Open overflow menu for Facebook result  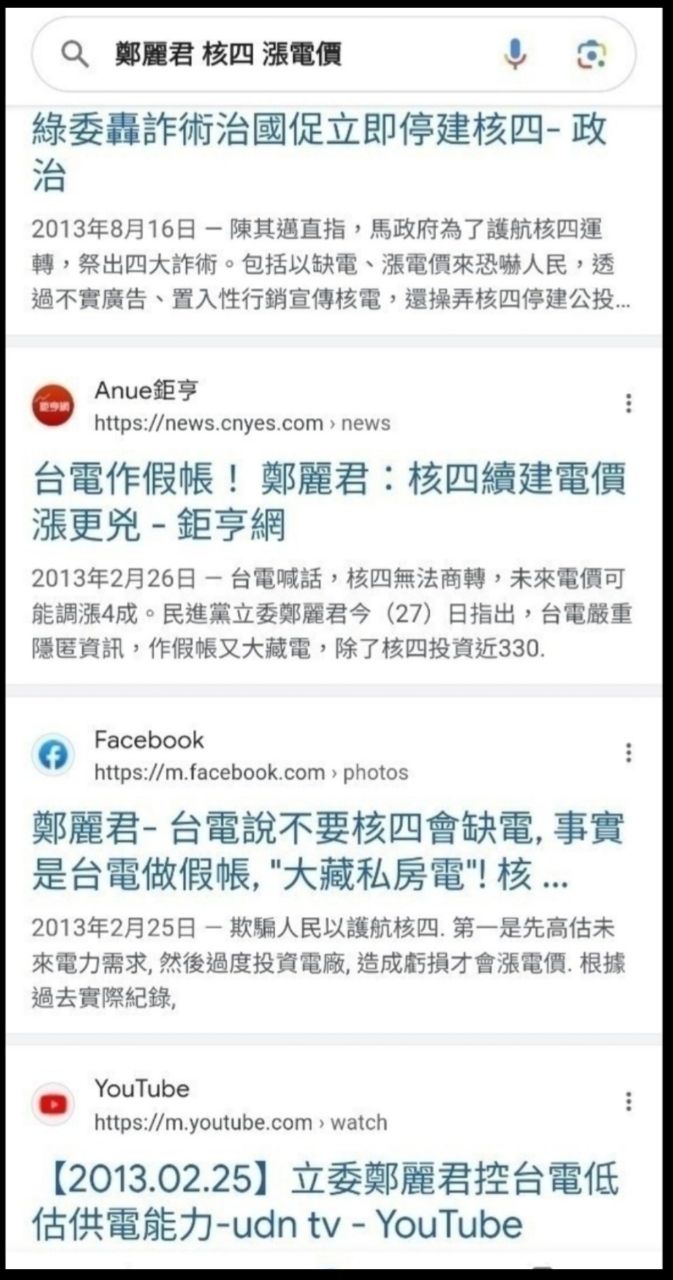[x=628, y=752]
